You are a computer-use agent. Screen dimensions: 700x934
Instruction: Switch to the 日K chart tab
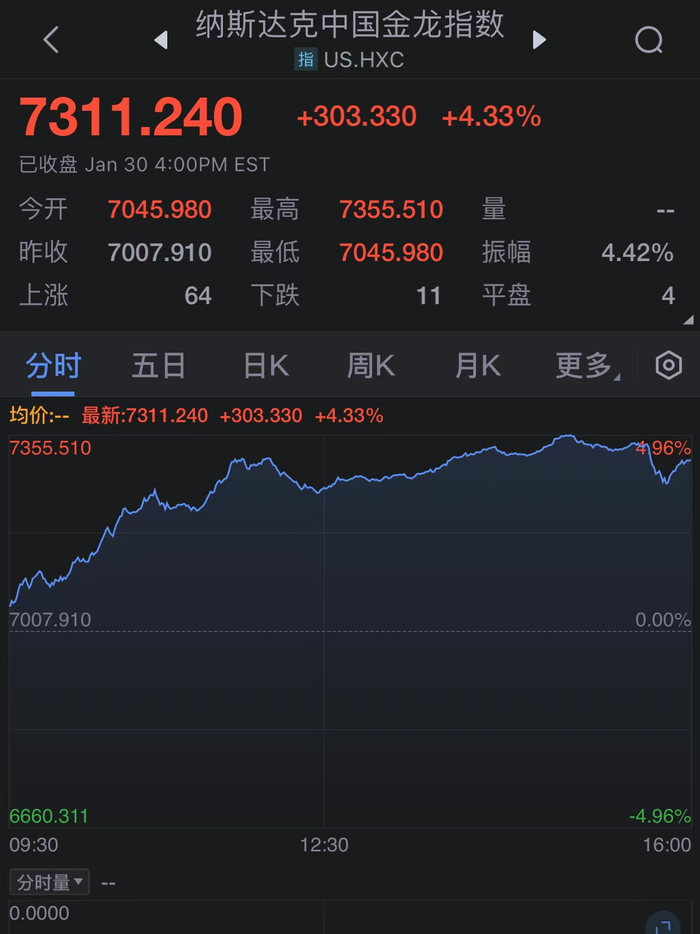(x=266, y=366)
